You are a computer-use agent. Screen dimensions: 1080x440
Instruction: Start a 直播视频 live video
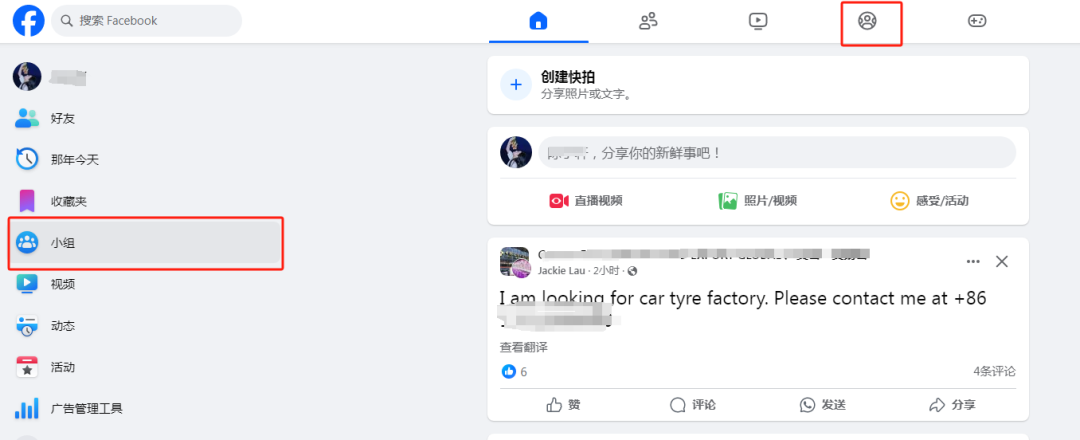(x=586, y=201)
